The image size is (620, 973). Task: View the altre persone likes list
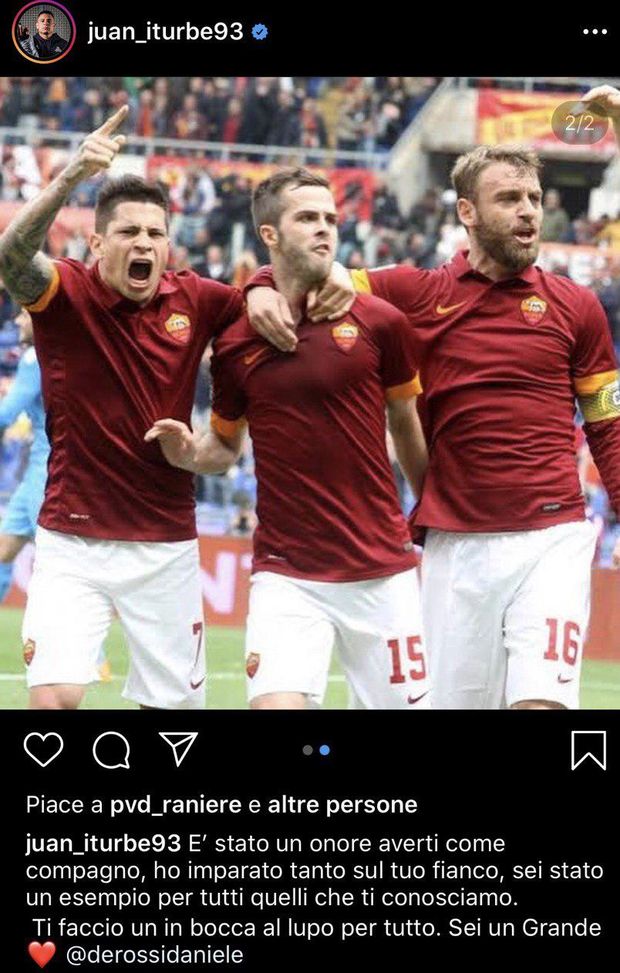[342, 804]
